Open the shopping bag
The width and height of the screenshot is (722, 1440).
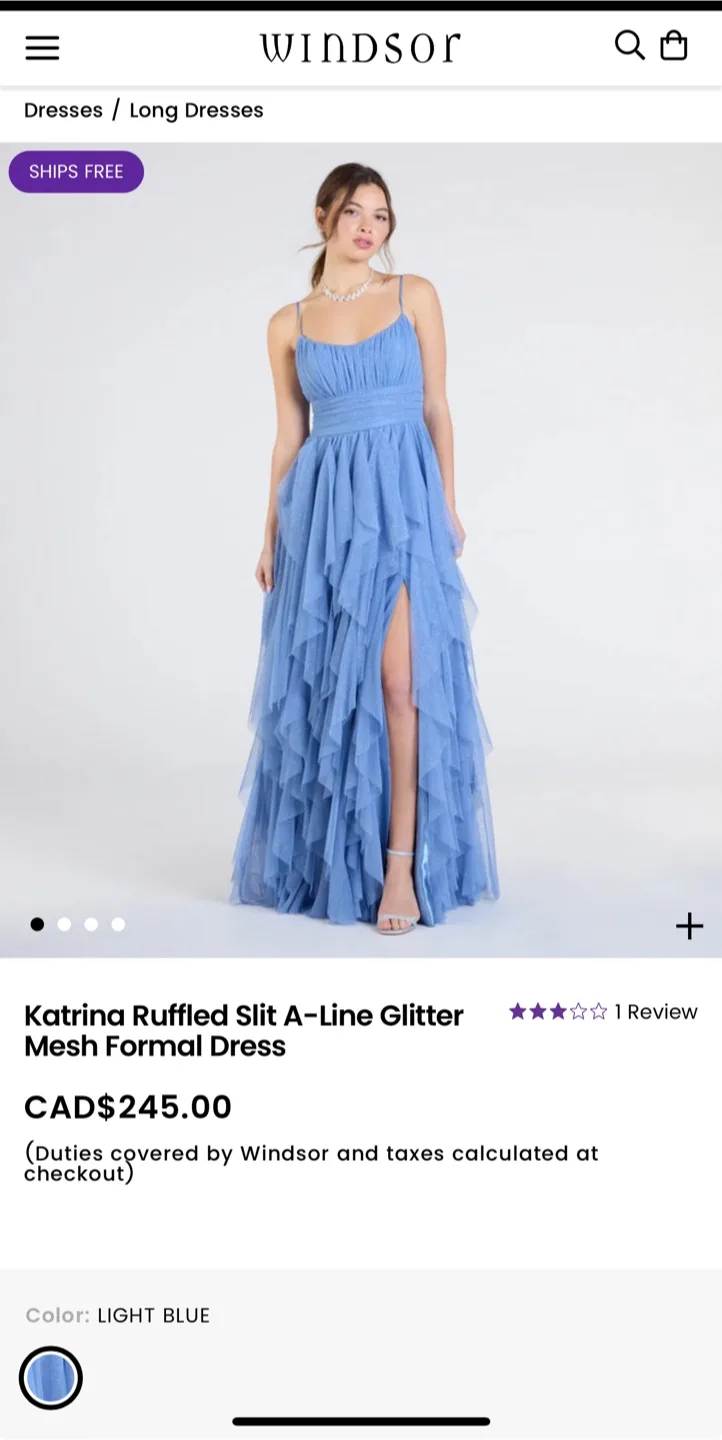click(675, 45)
